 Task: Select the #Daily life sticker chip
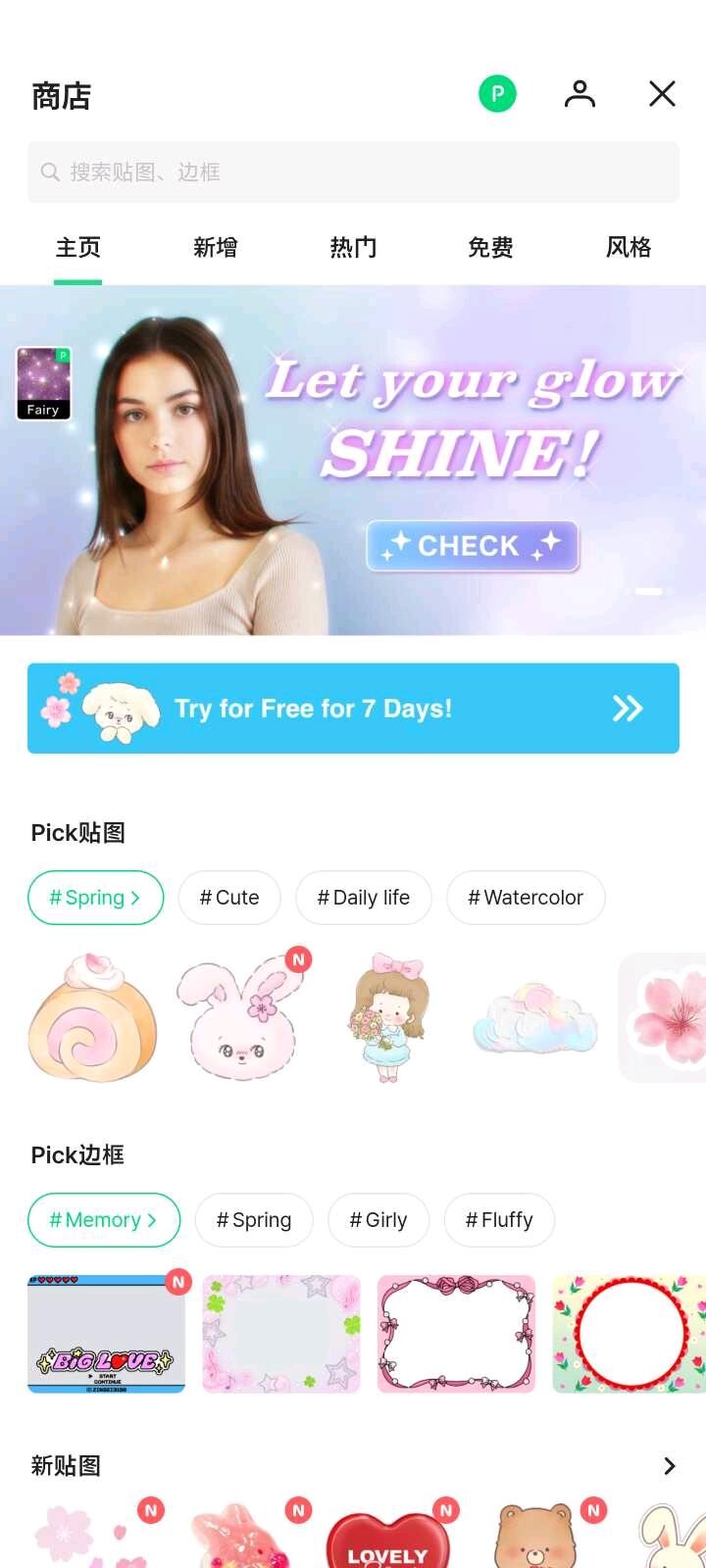click(x=364, y=898)
